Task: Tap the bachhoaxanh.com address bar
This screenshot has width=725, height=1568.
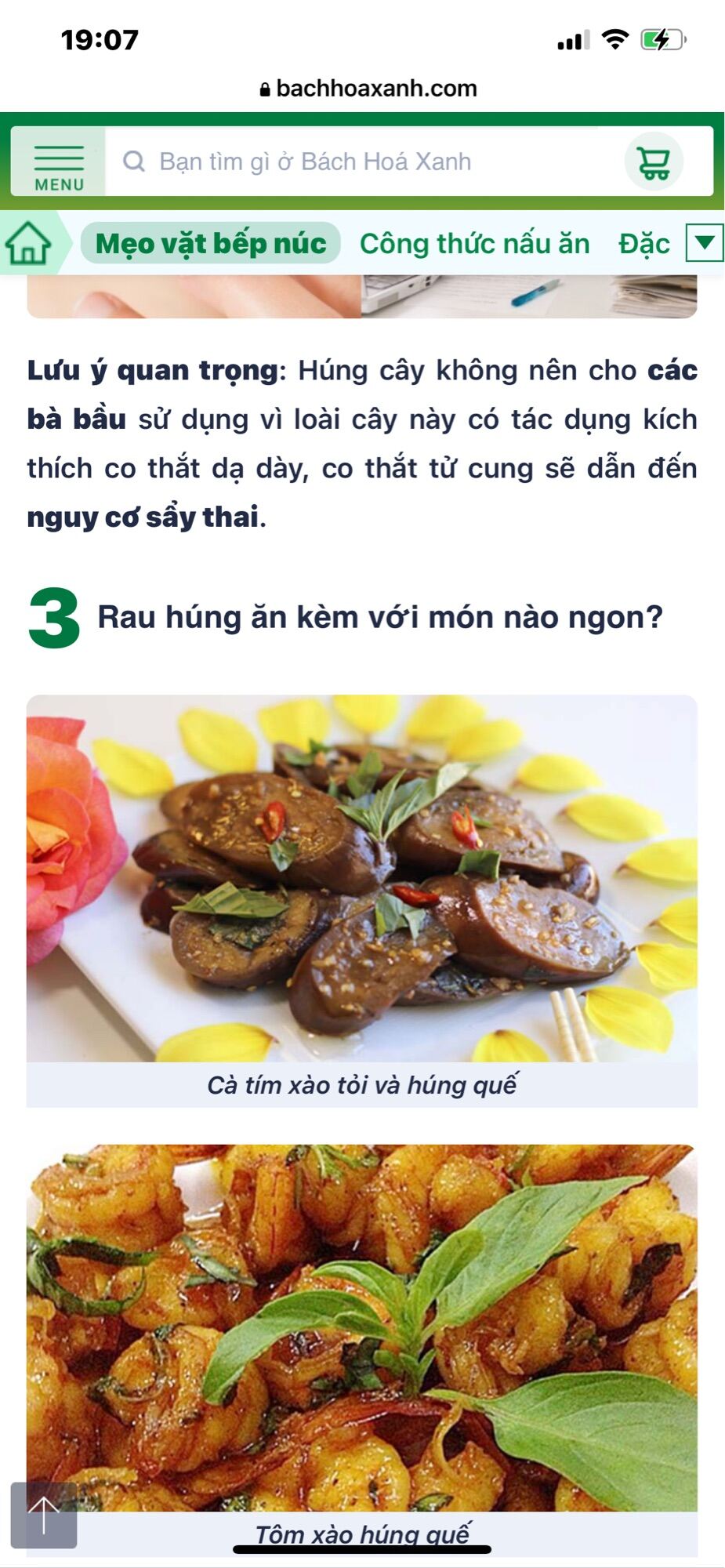Action: click(x=368, y=89)
